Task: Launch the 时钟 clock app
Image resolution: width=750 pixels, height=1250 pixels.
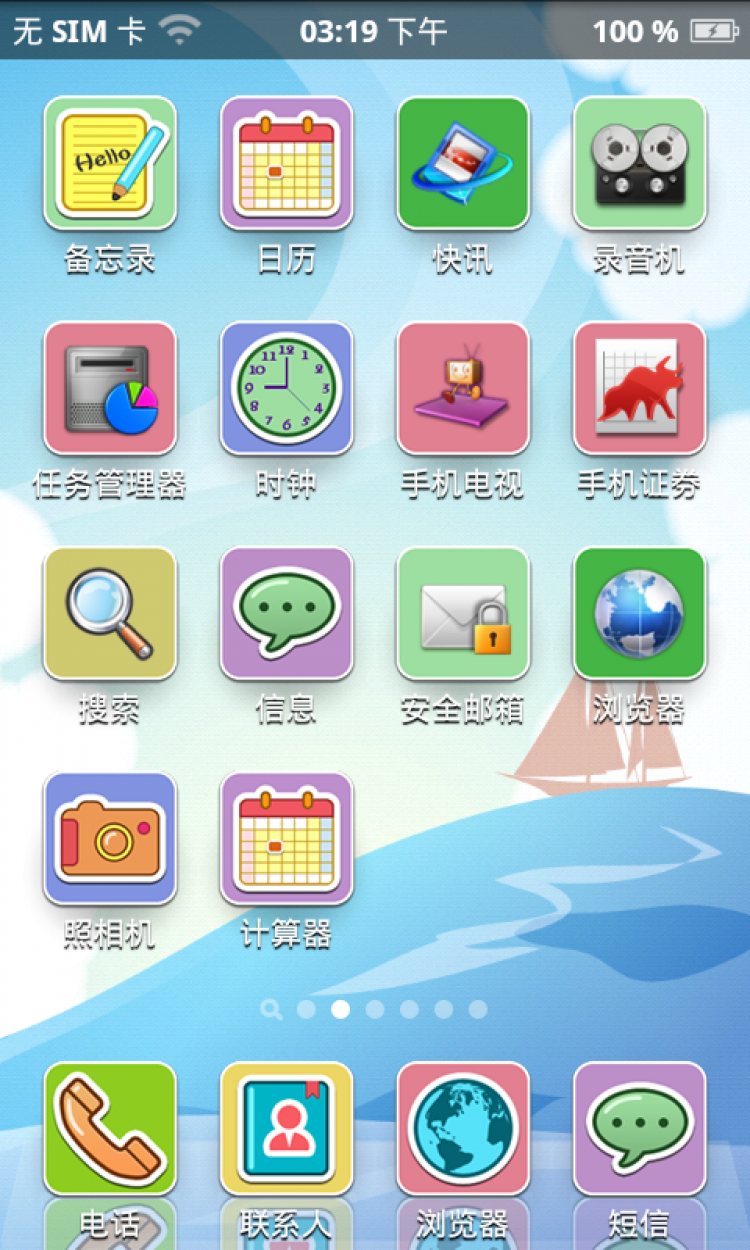Action: pos(286,388)
